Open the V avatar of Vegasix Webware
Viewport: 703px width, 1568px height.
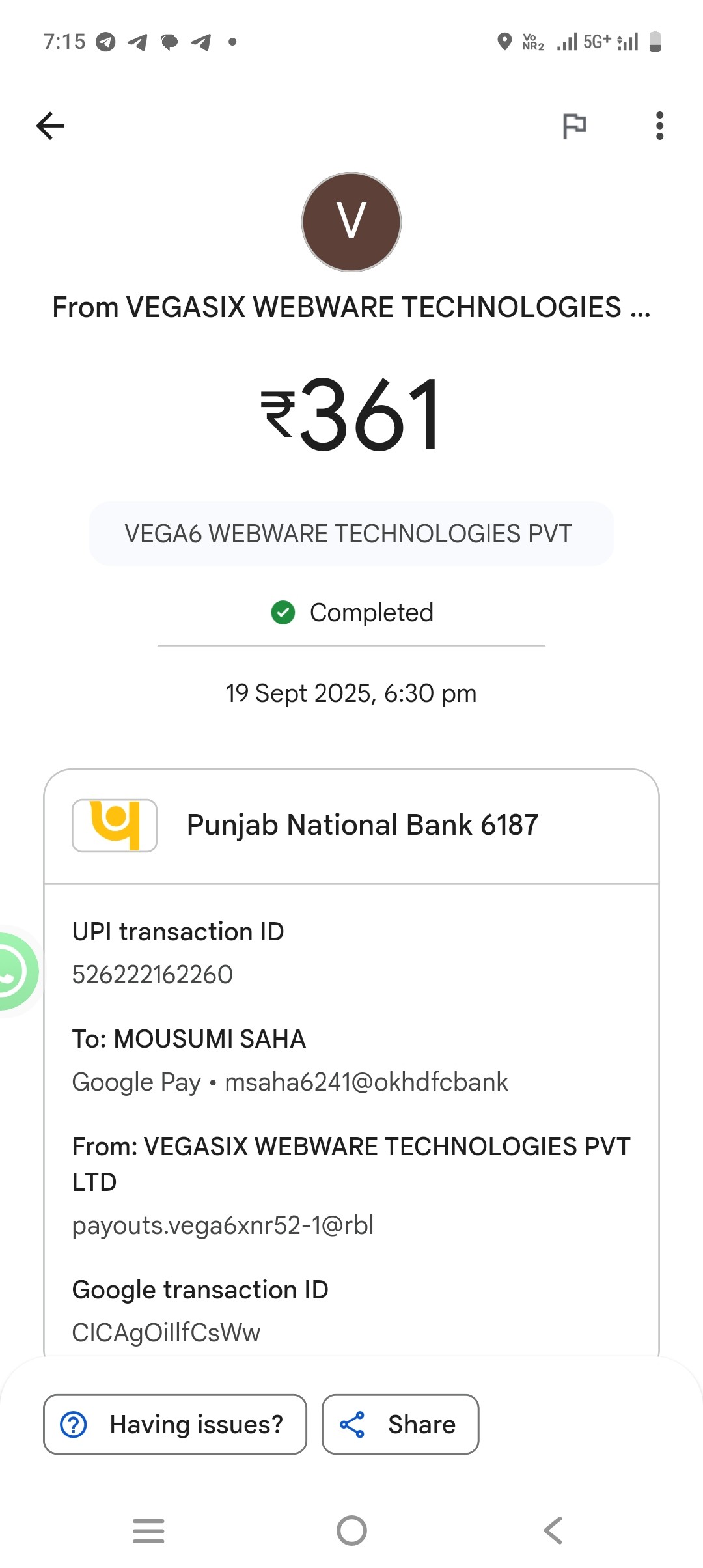[x=351, y=222]
